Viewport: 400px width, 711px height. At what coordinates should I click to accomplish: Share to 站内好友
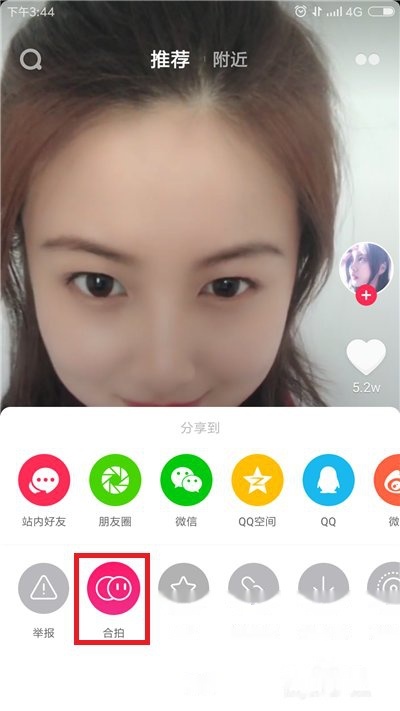44,480
